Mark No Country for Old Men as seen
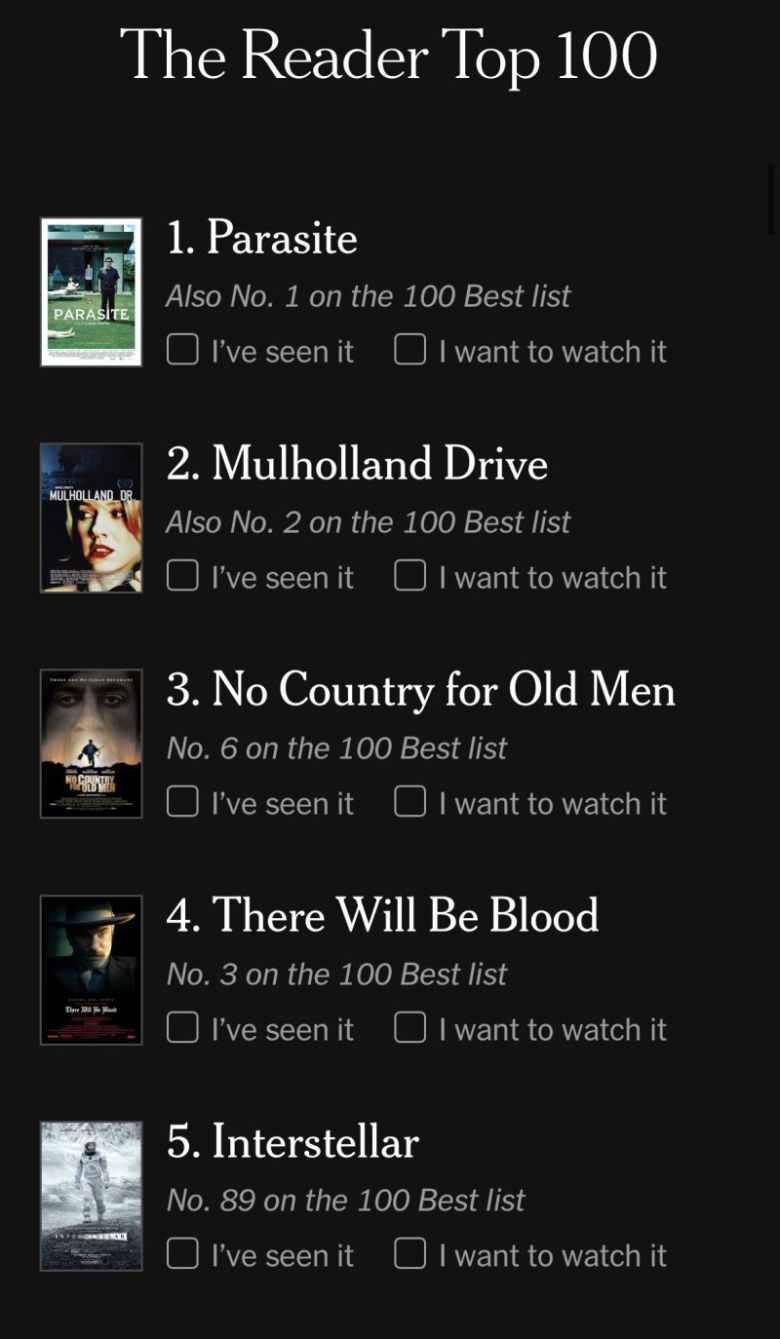The height and width of the screenshot is (1339, 780). [x=182, y=802]
